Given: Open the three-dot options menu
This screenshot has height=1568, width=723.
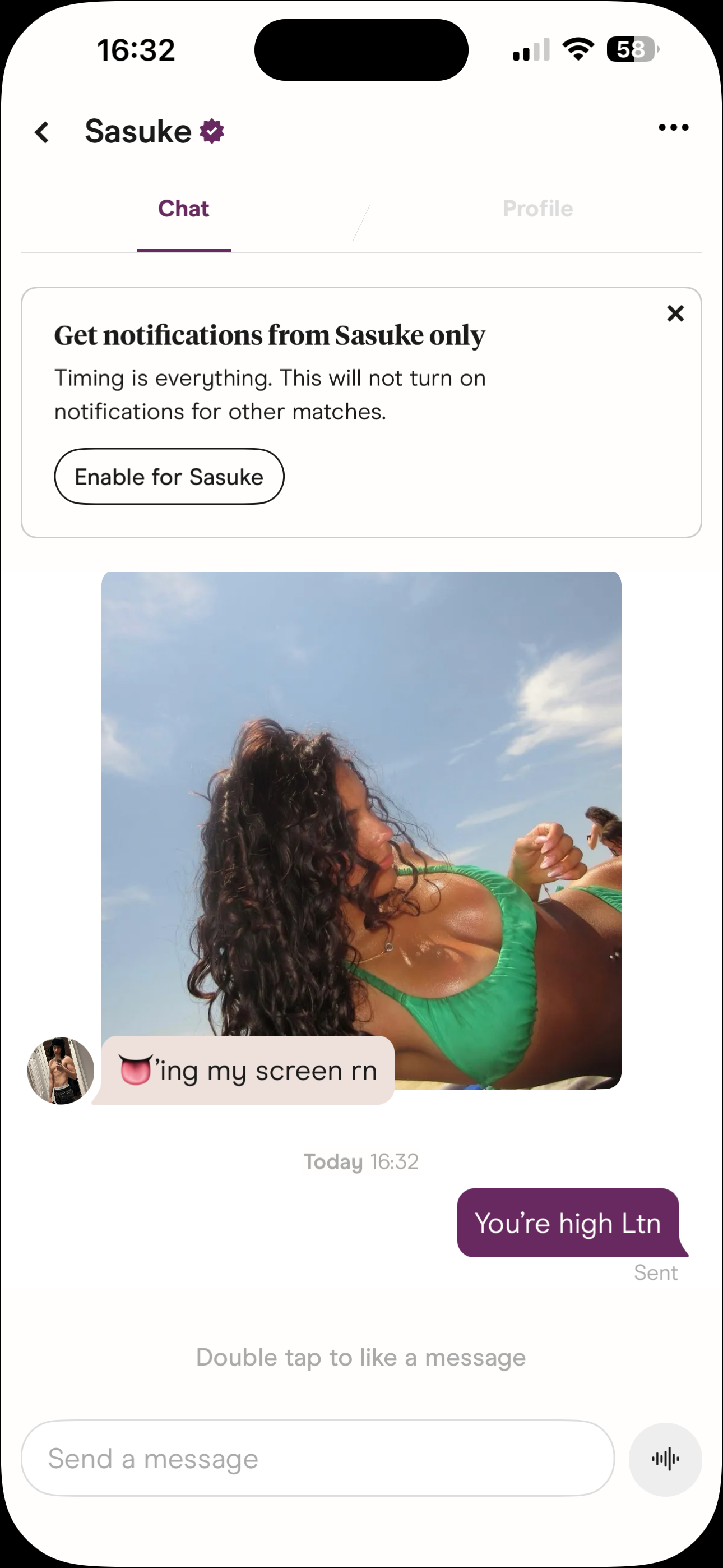Looking at the screenshot, I should tap(673, 128).
